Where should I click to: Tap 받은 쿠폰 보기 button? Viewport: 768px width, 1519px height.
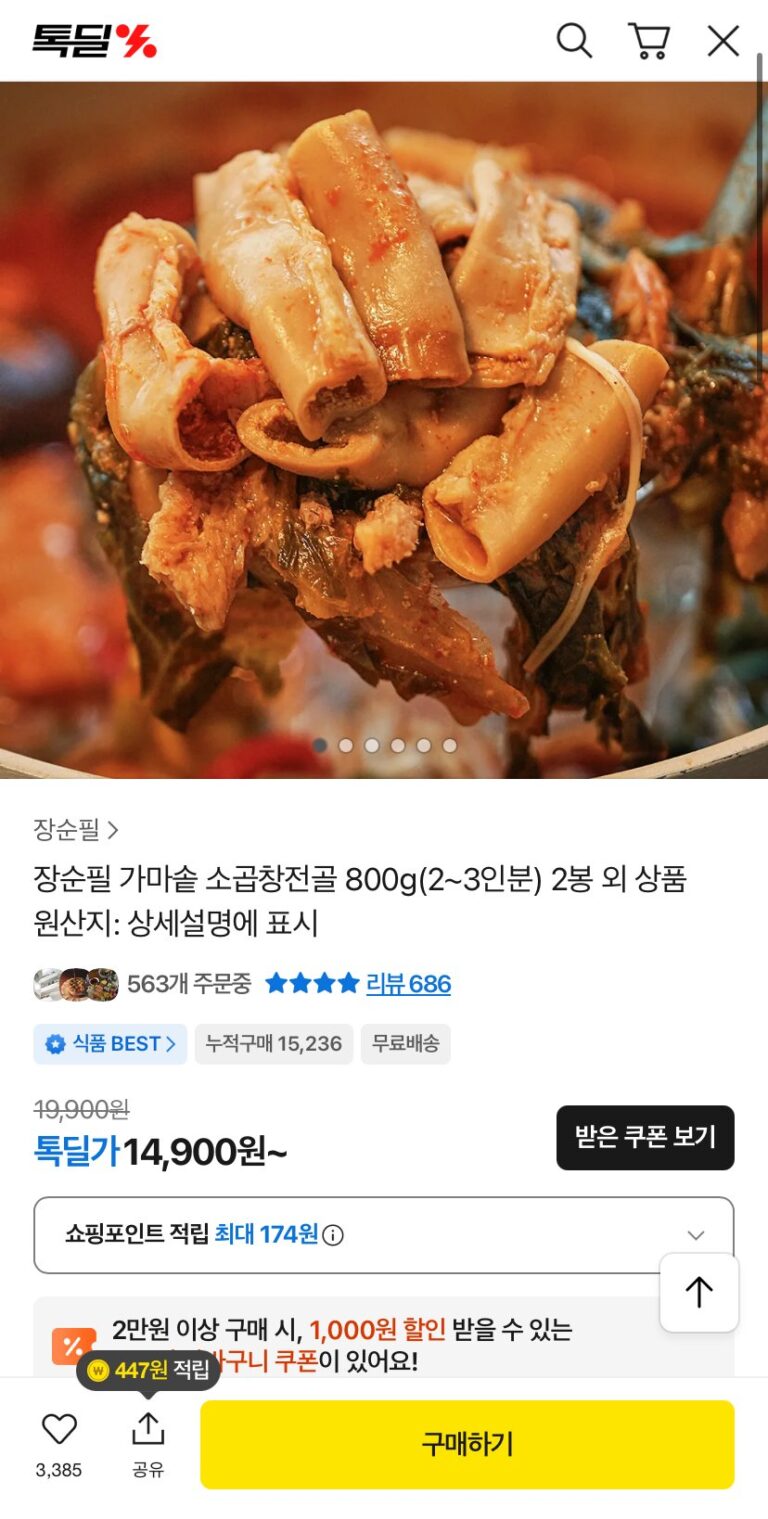(x=645, y=1137)
